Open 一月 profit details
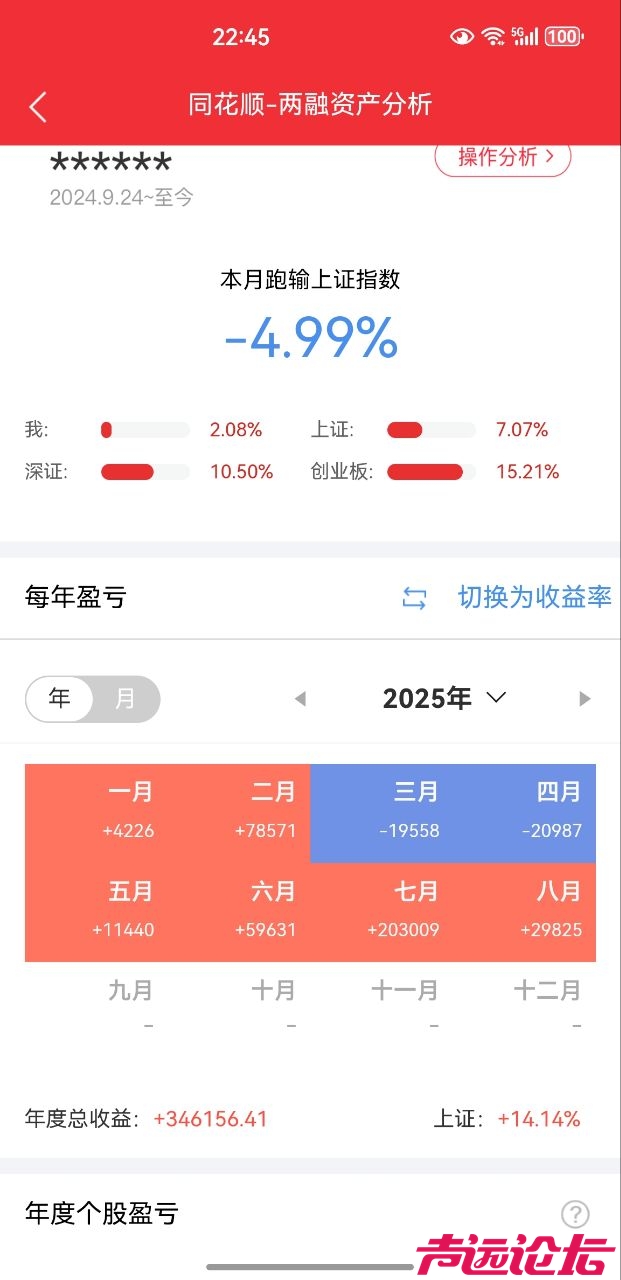 tap(96, 813)
